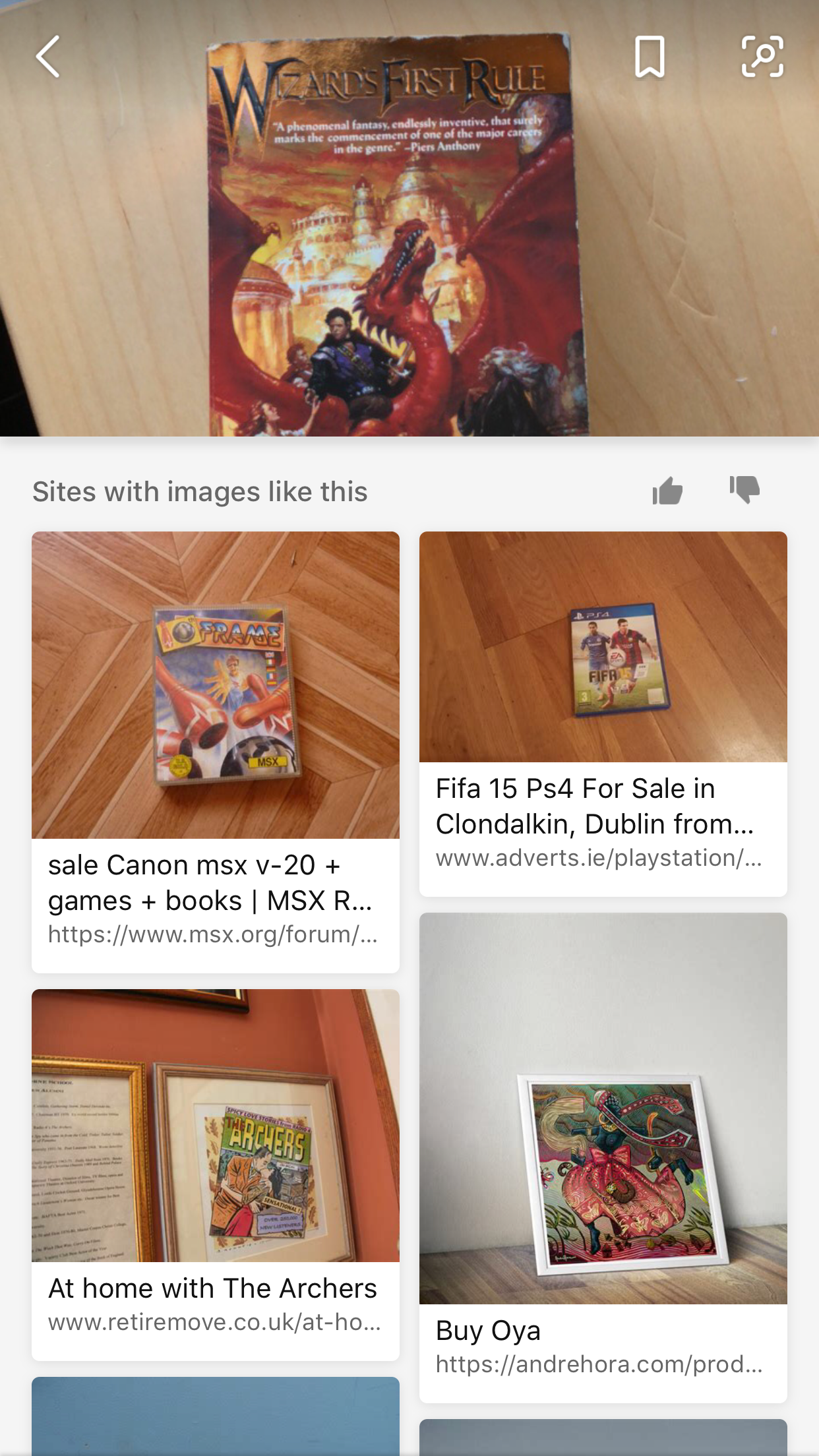
Task: Open the Fifa 15 Ps4 For Sale result
Action: click(603, 713)
